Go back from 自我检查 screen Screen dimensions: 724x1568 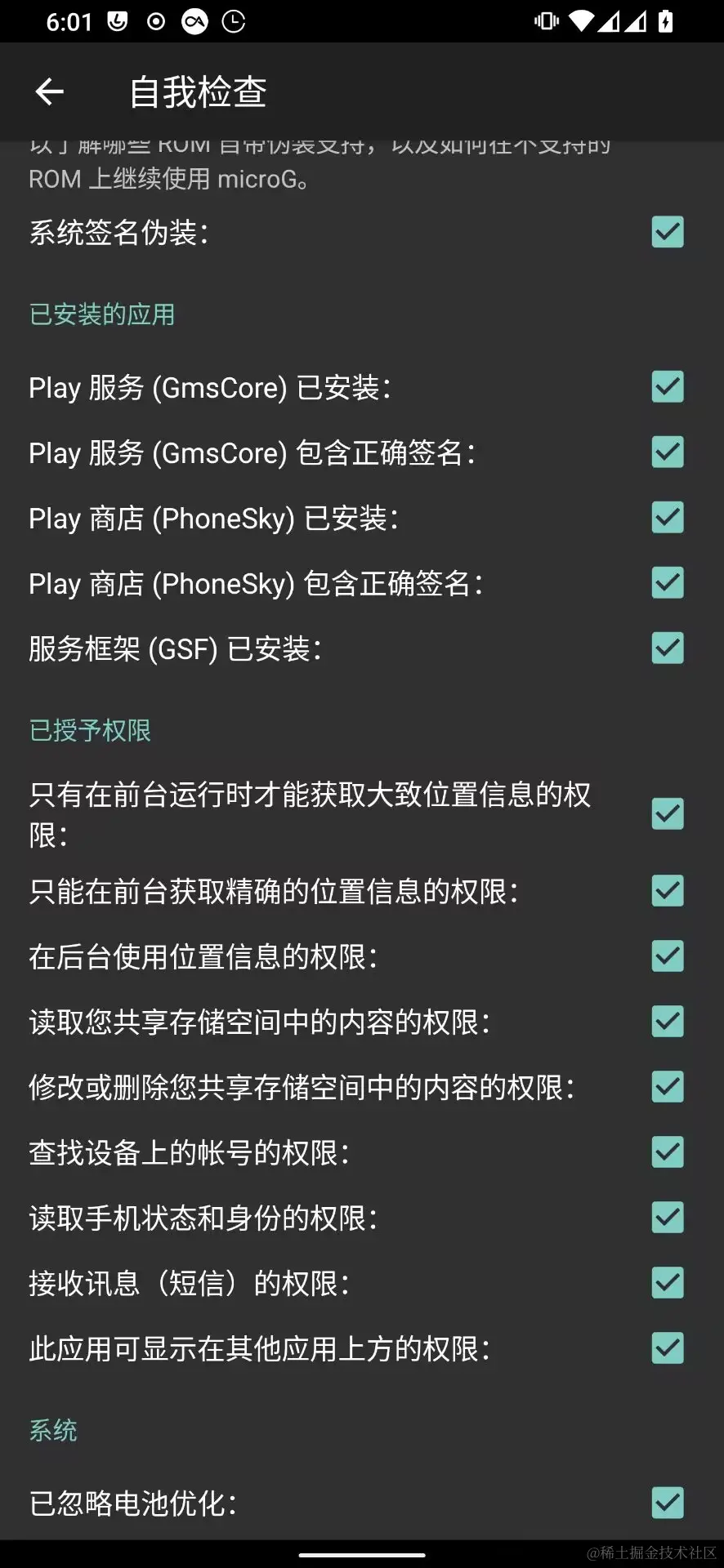(x=50, y=92)
